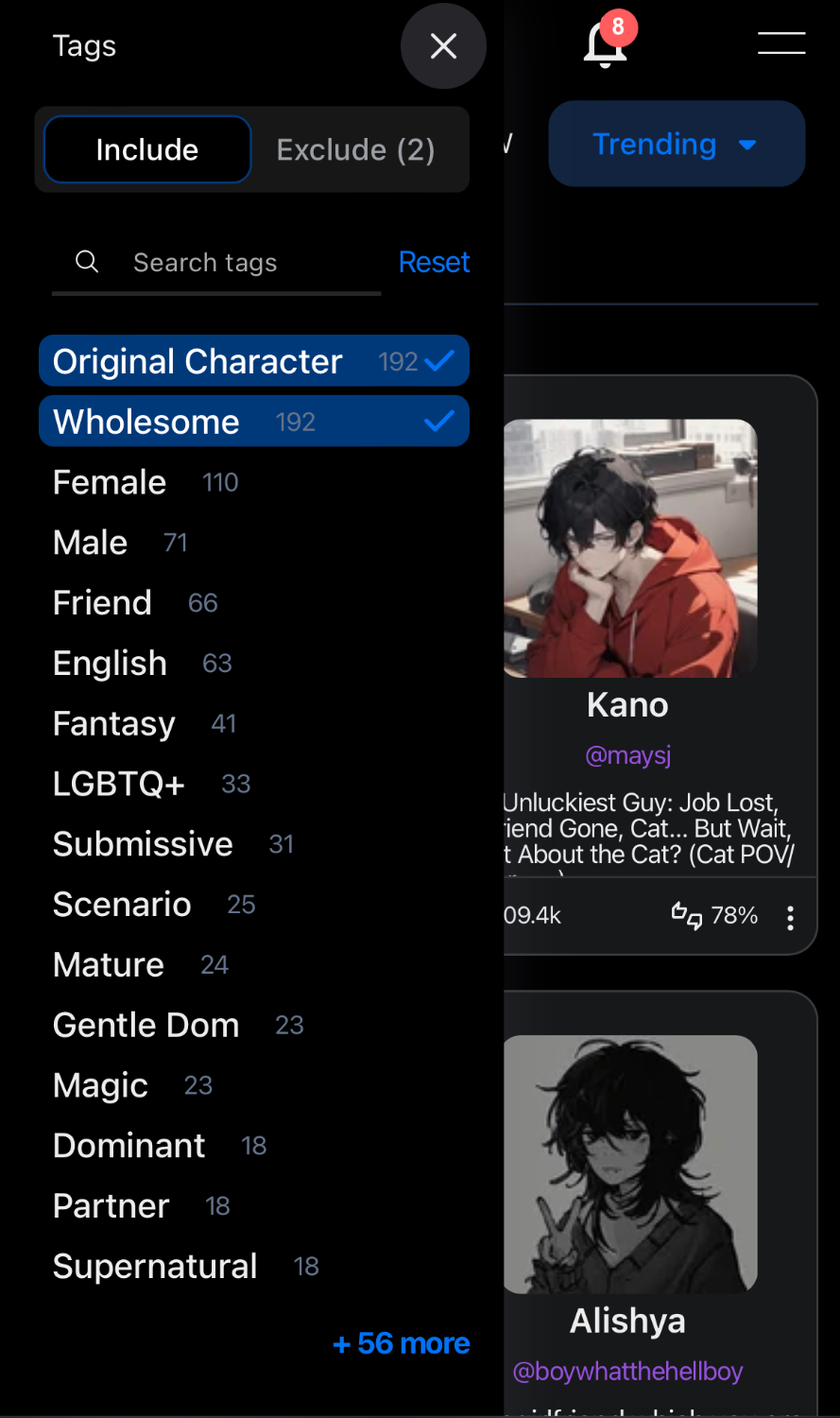Pick the Scenario tag
This screenshot has width=840, height=1418.
click(122, 905)
